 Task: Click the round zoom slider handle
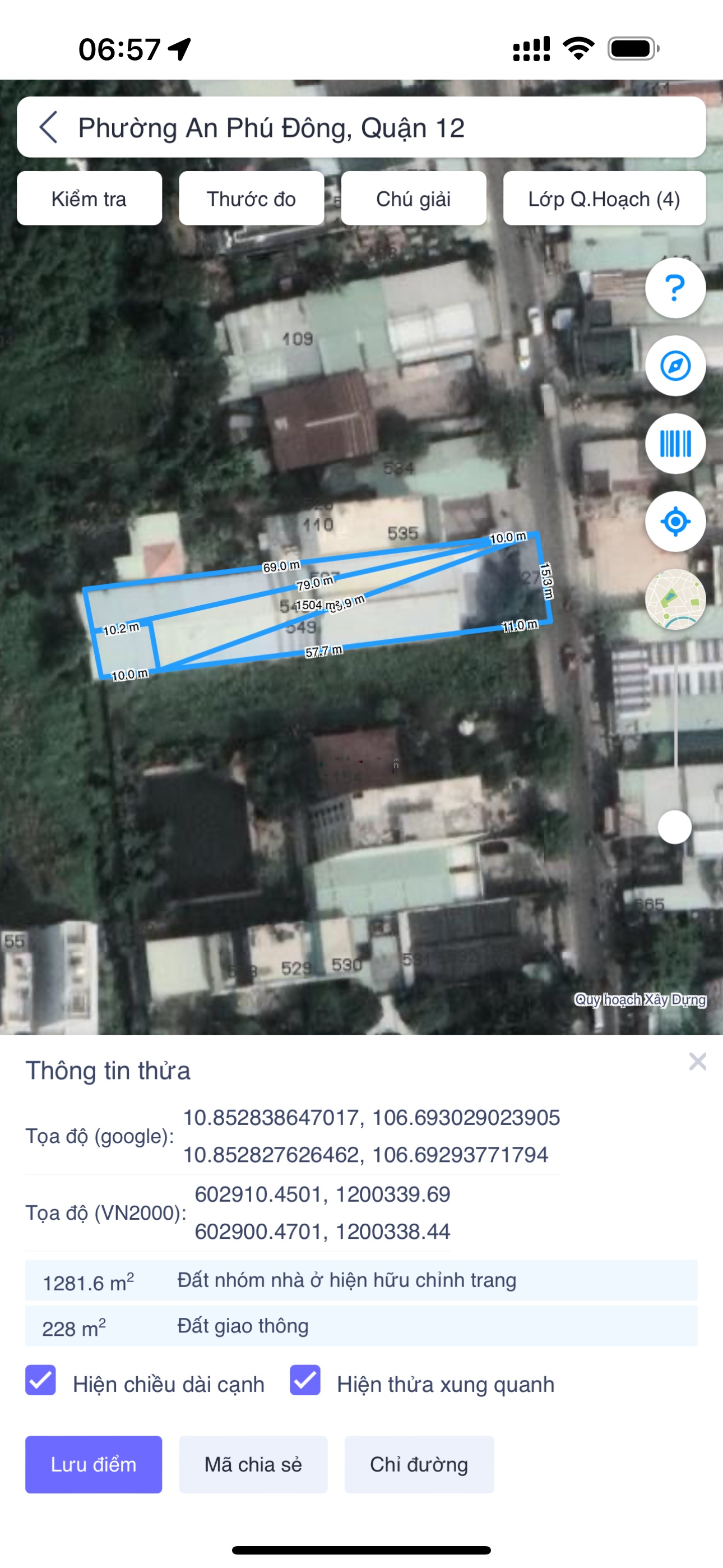tap(675, 827)
